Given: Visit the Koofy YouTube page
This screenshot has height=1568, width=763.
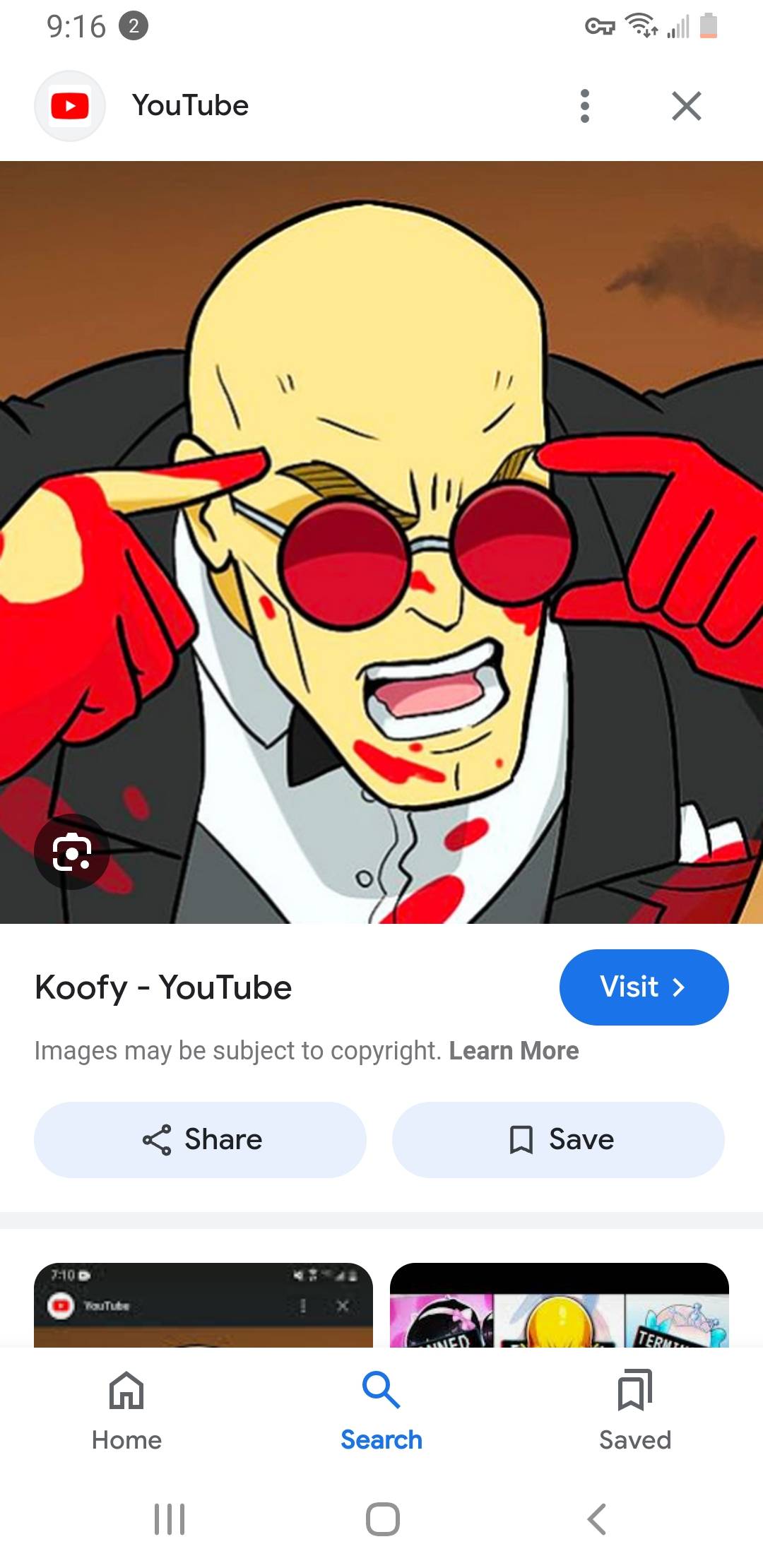Looking at the screenshot, I should pos(644,987).
